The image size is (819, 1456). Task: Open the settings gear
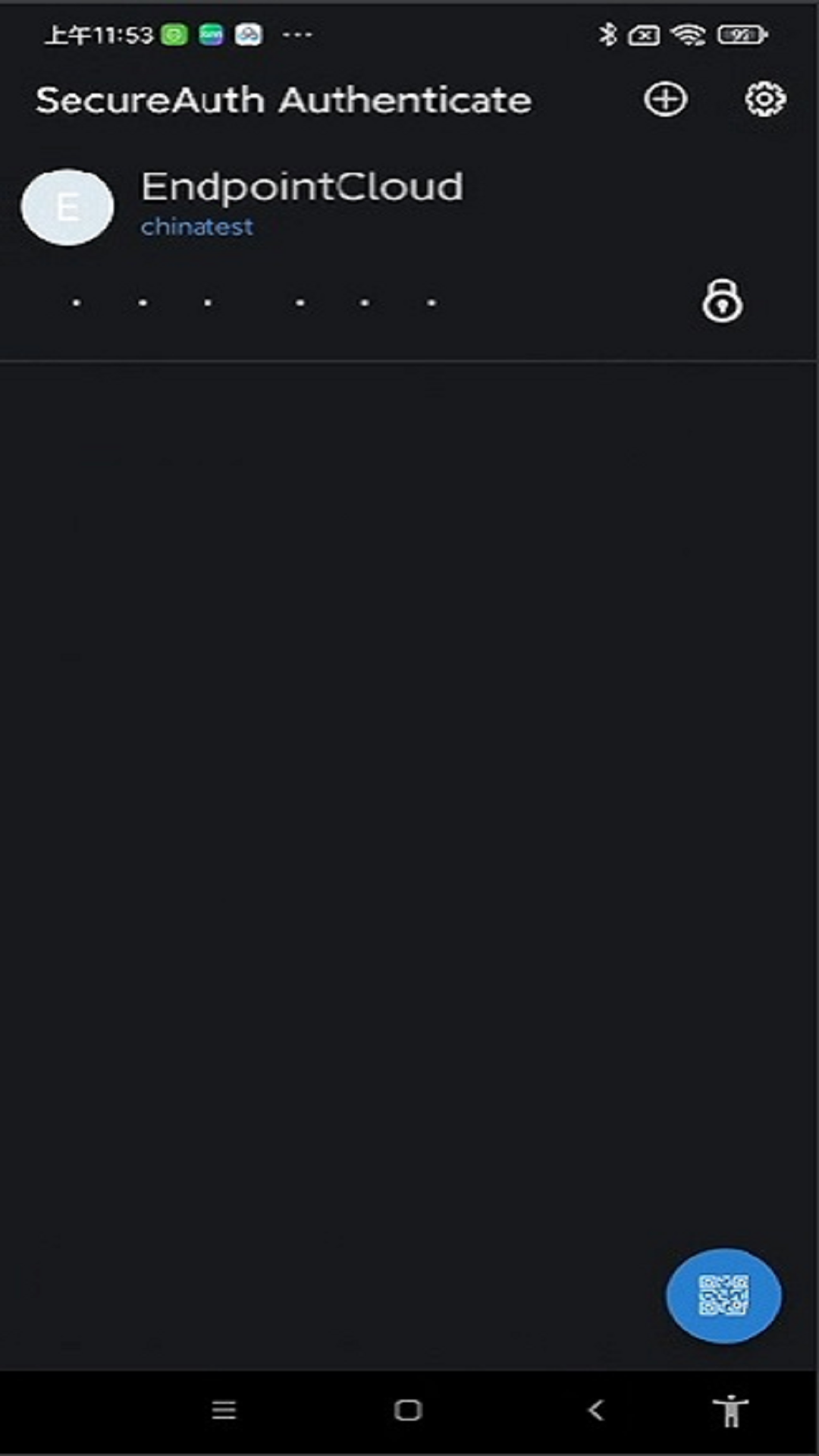coord(764,100)
